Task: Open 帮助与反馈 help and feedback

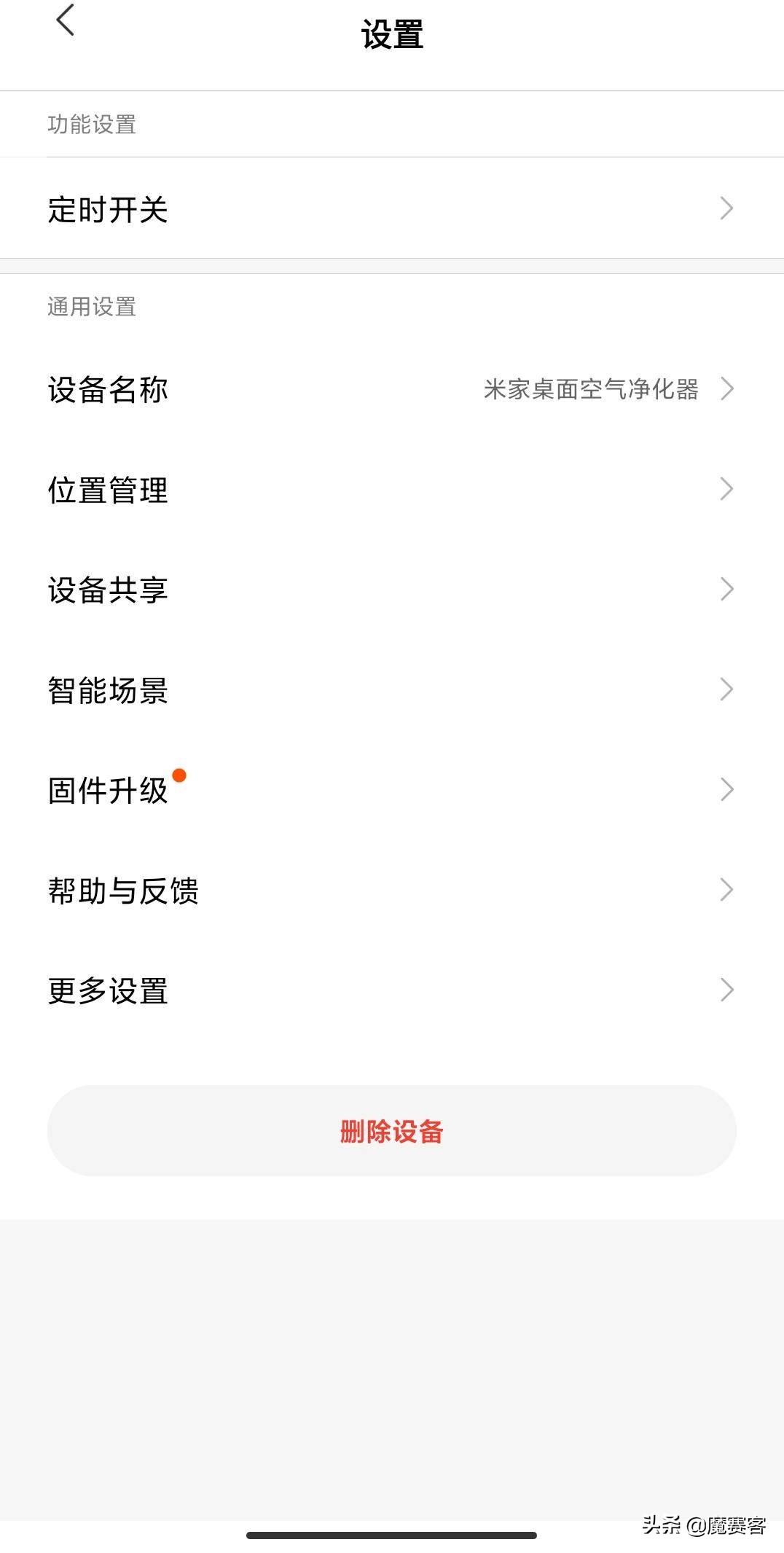Action: tap(124, 889)
